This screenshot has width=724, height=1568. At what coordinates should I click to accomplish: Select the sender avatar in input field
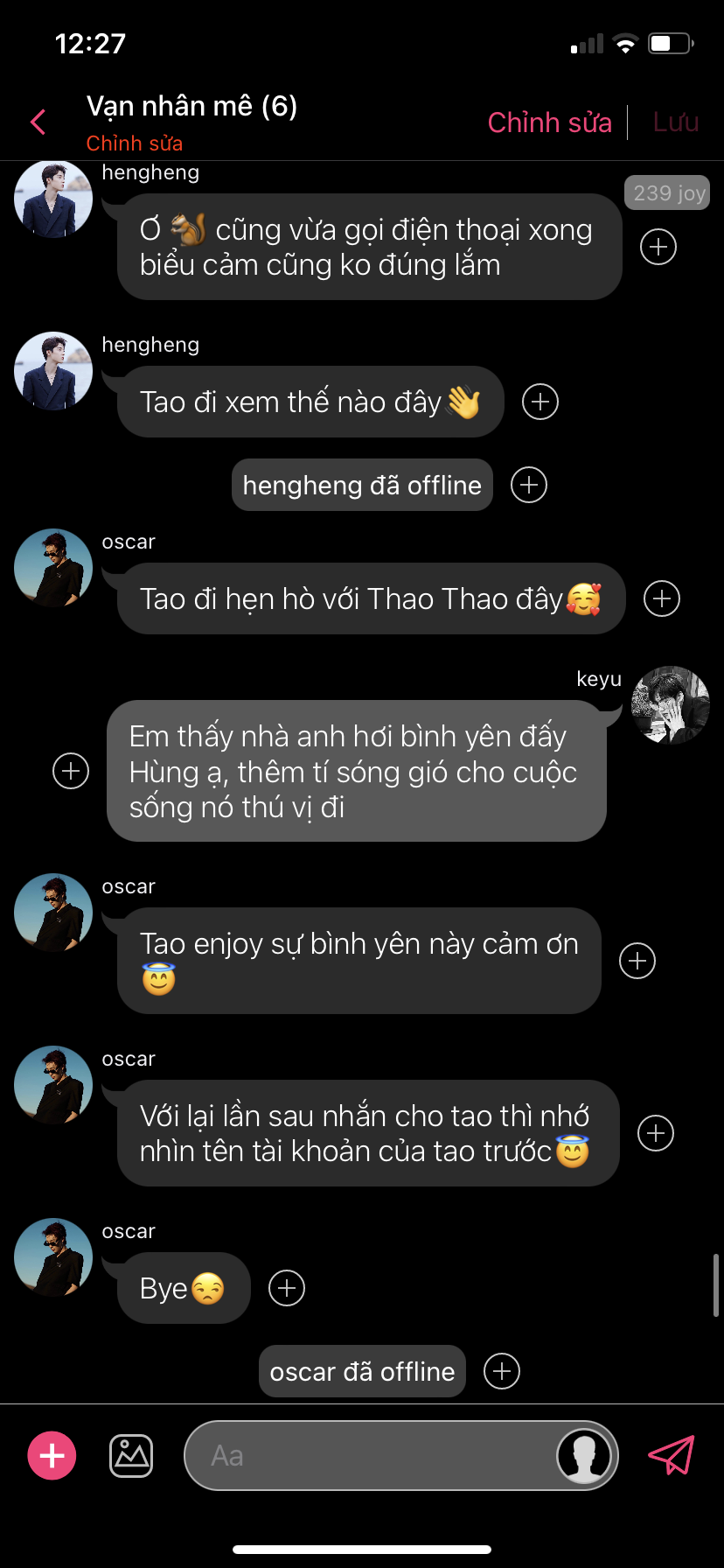click(584, 1456)
